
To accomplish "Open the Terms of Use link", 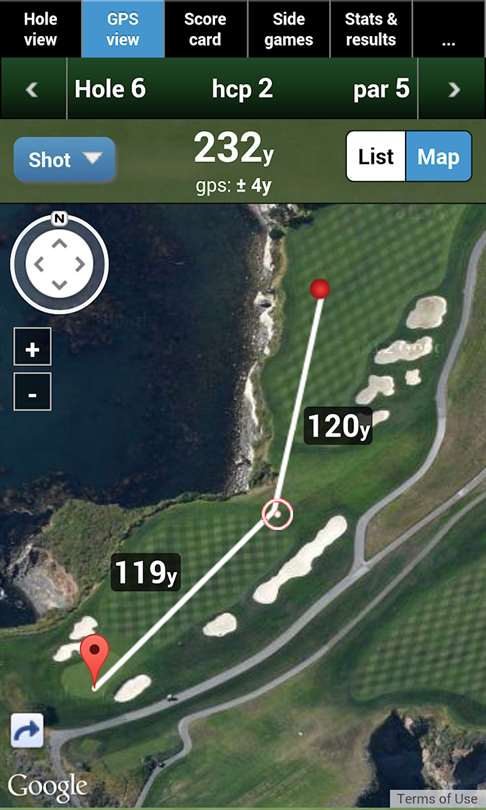I will point(437,799).
